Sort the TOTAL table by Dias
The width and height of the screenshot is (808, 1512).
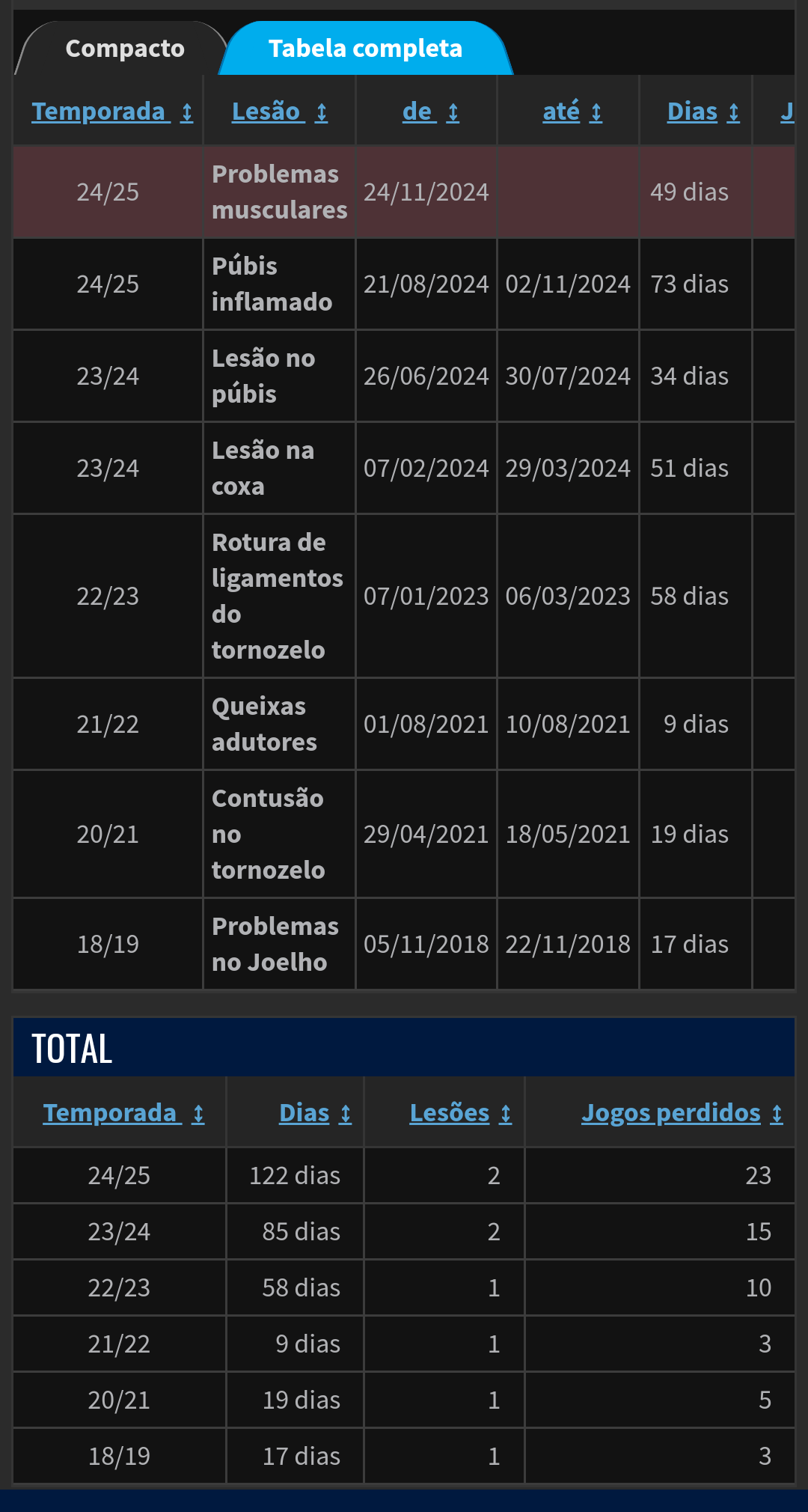pyautogui.click(x=314, y=1113)
